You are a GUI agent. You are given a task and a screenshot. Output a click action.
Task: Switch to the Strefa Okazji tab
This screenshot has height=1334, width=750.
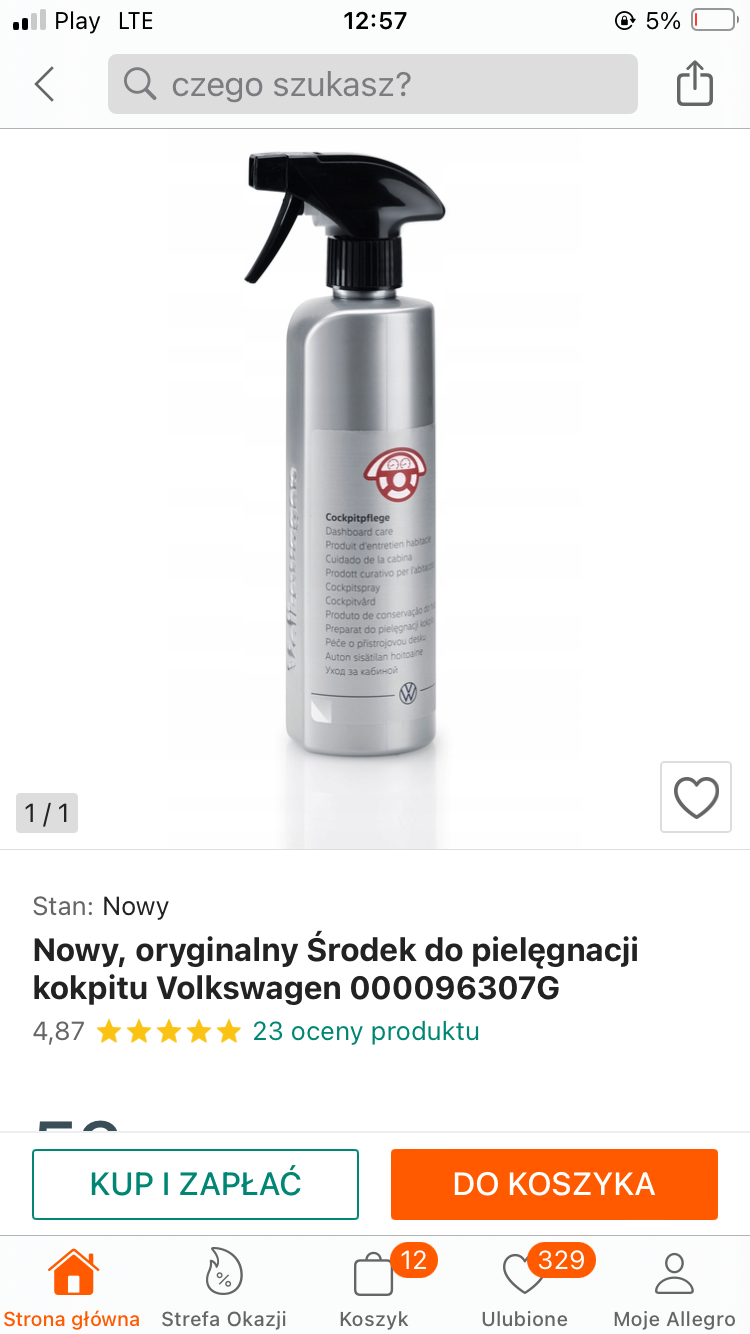[224, 1288]
